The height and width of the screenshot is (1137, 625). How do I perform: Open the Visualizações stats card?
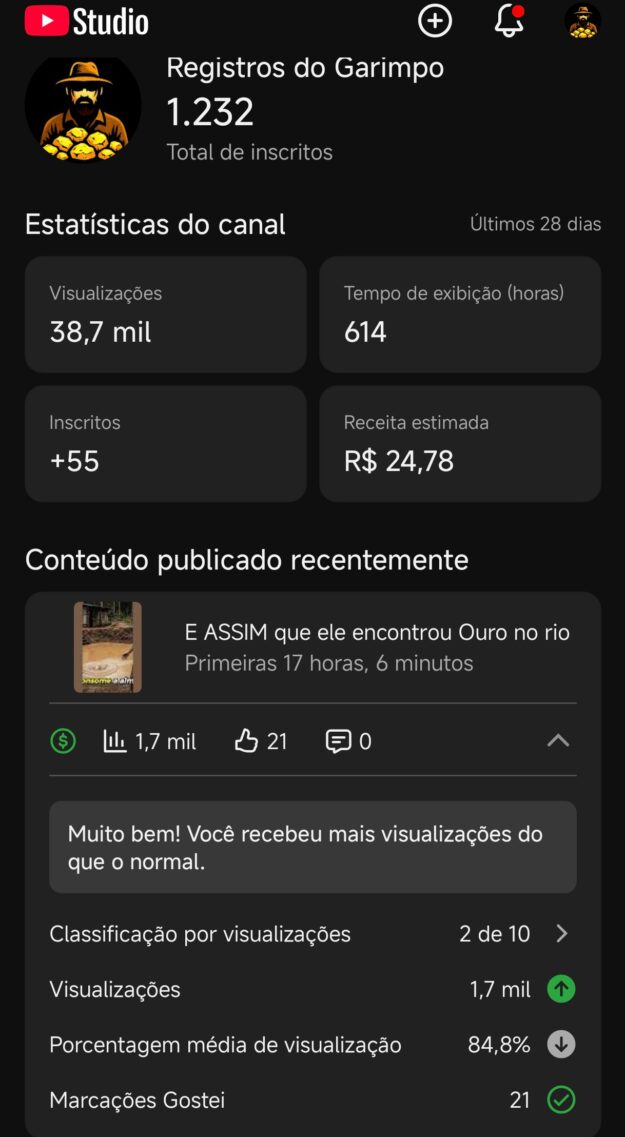click(166, 314)
